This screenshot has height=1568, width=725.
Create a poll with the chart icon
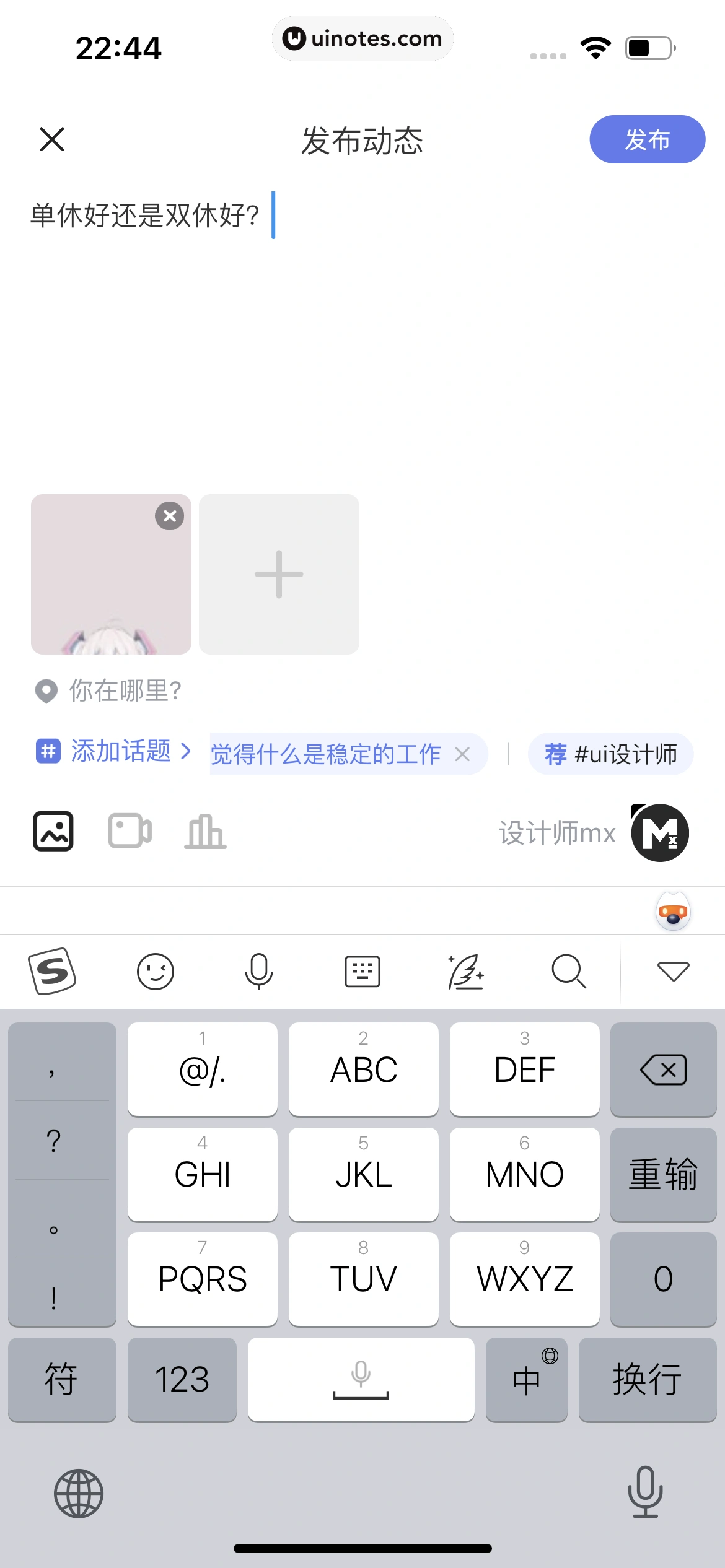click(x=206, y=831)
